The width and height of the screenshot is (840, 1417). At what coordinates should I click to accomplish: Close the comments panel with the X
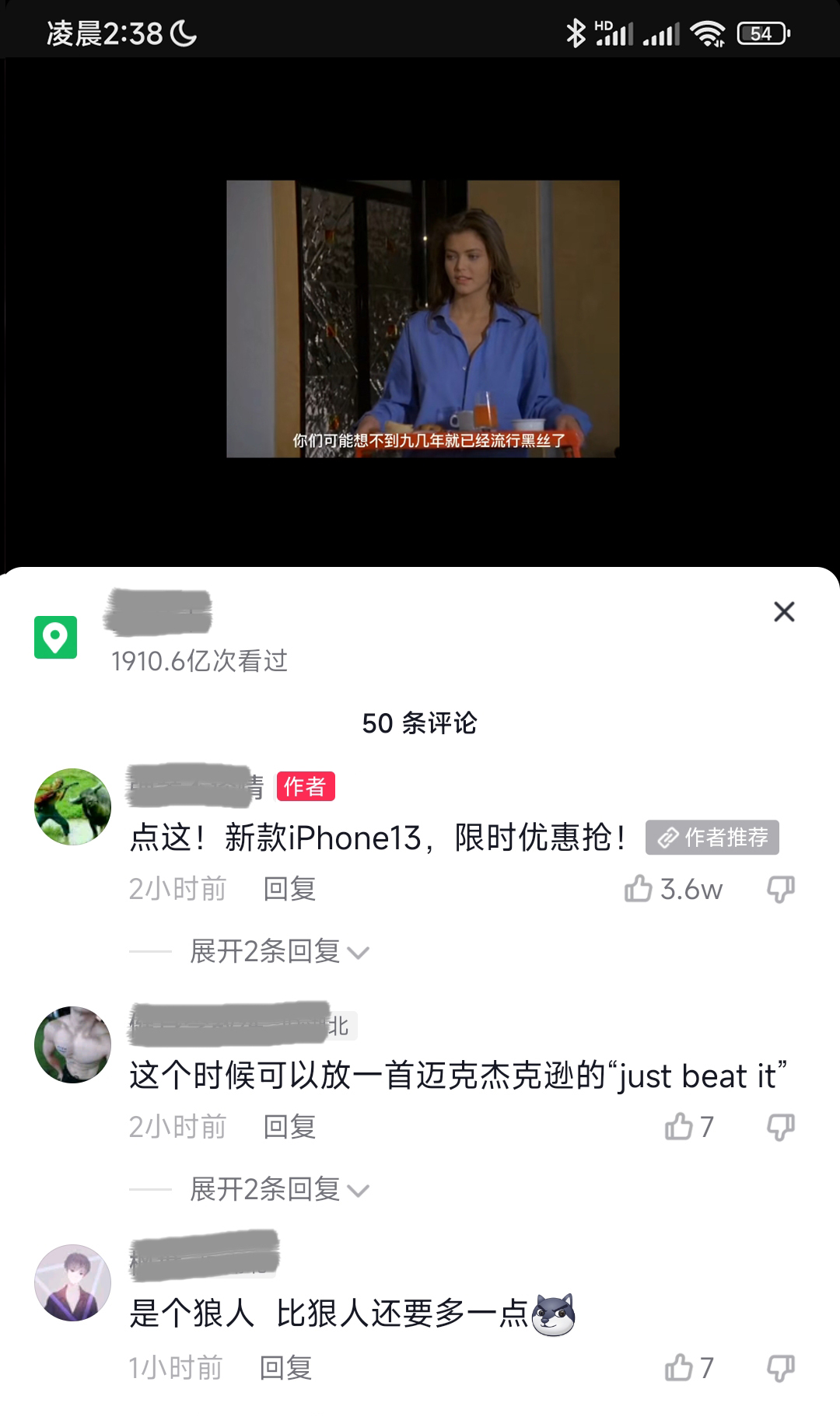[x=784, y=612]
